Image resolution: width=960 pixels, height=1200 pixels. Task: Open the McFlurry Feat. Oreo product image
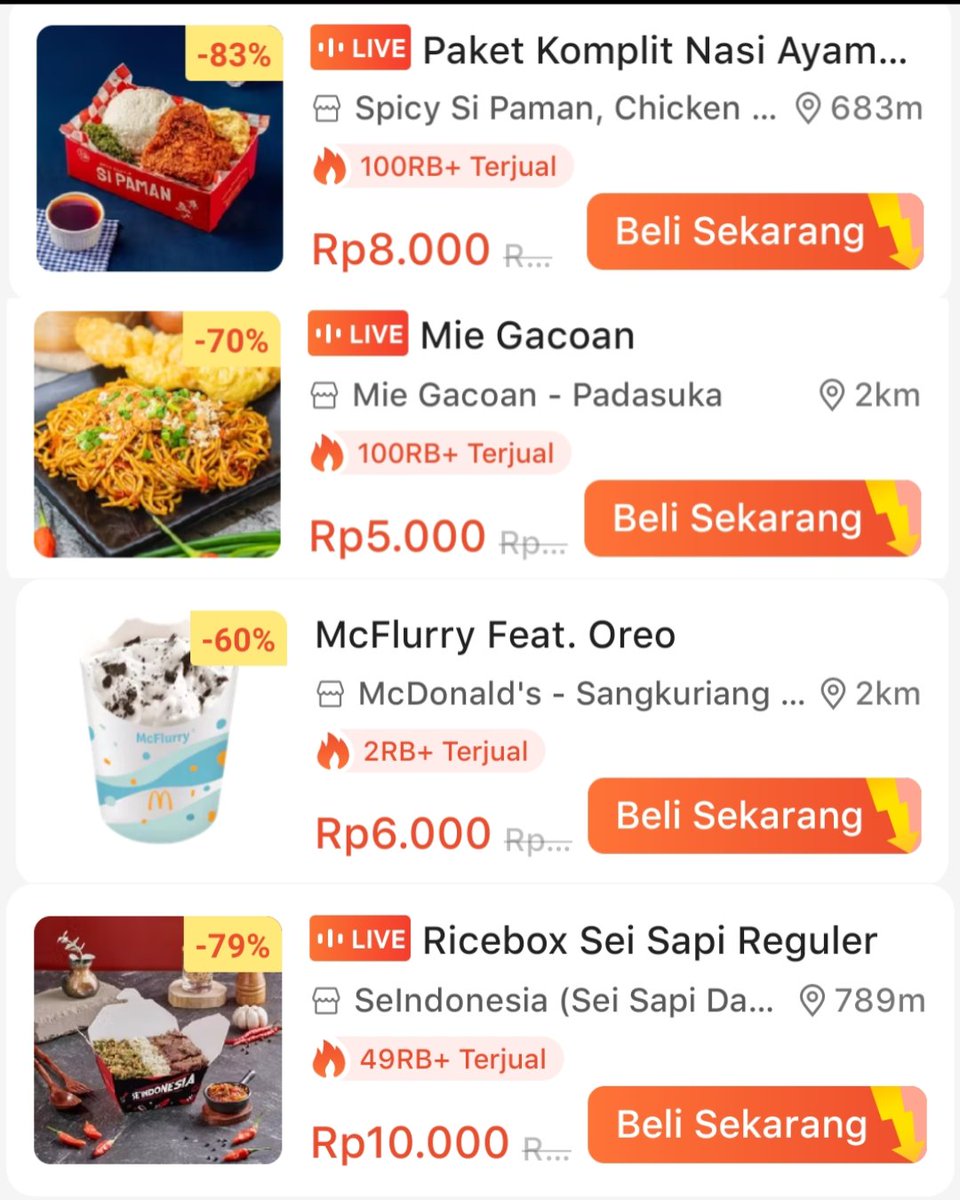tap(160, 730)
